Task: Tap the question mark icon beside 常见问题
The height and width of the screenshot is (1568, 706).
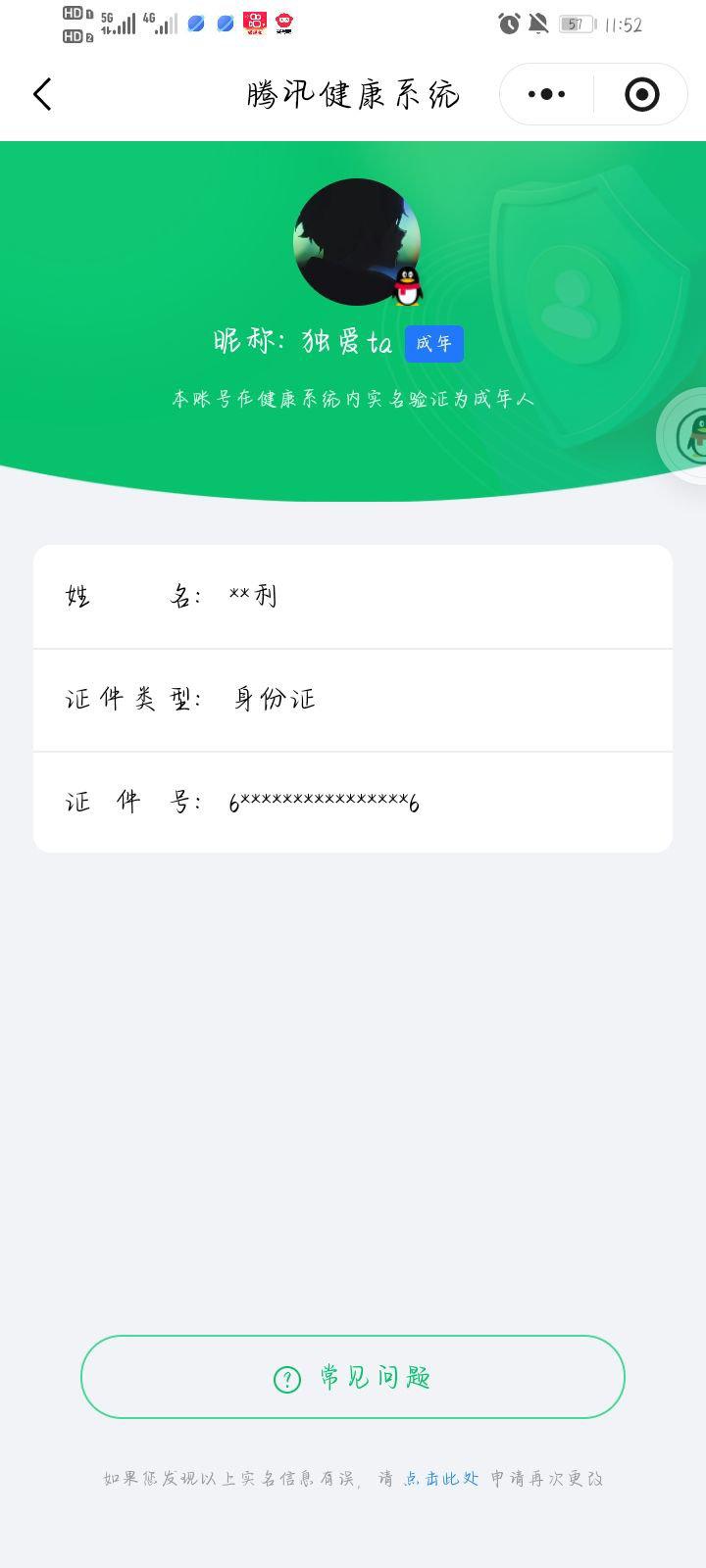Action: point(285,1377)
